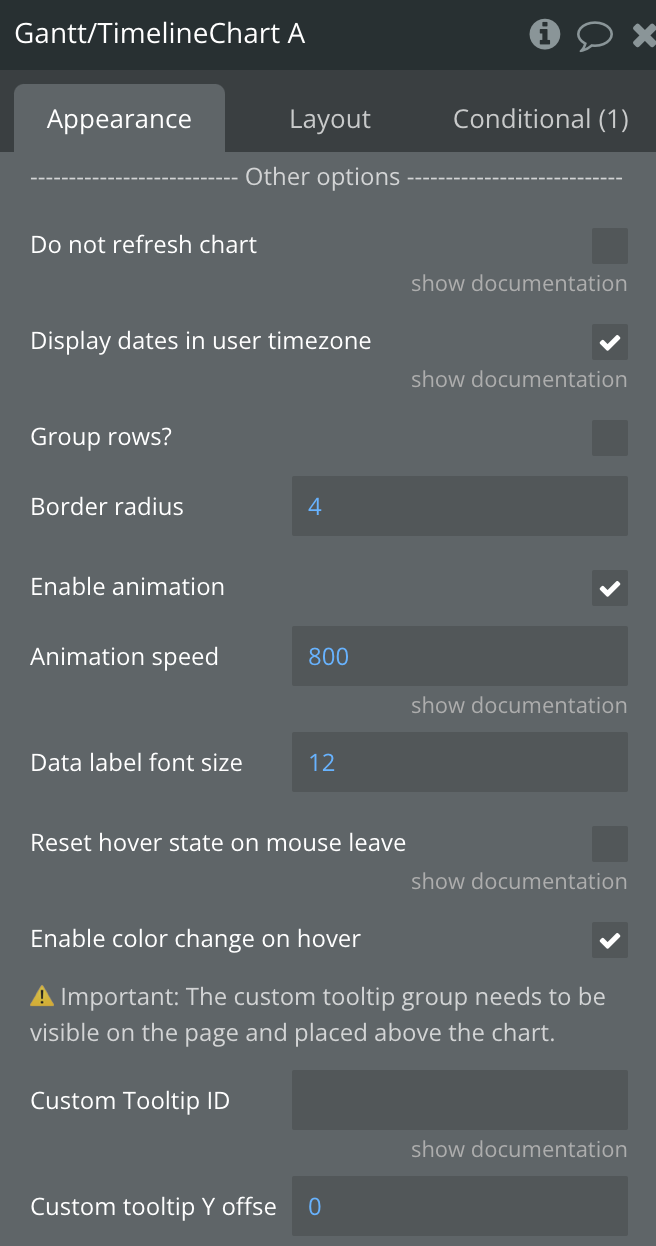Viewport: 656px width, 1246px height.
Task: Change the Data label font size field
Action: [x=459, y=762]
